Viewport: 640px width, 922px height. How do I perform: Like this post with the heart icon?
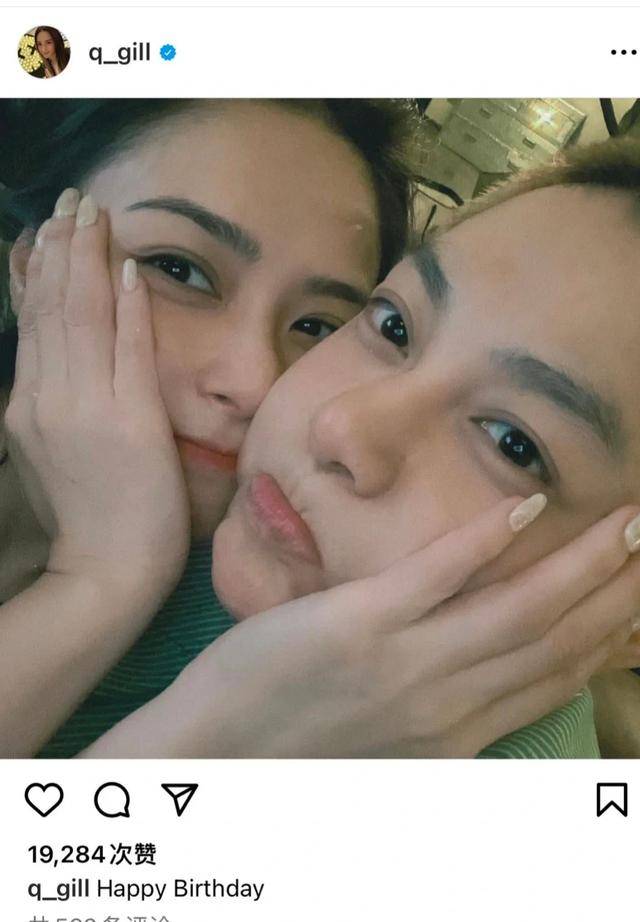coord(44,799)
